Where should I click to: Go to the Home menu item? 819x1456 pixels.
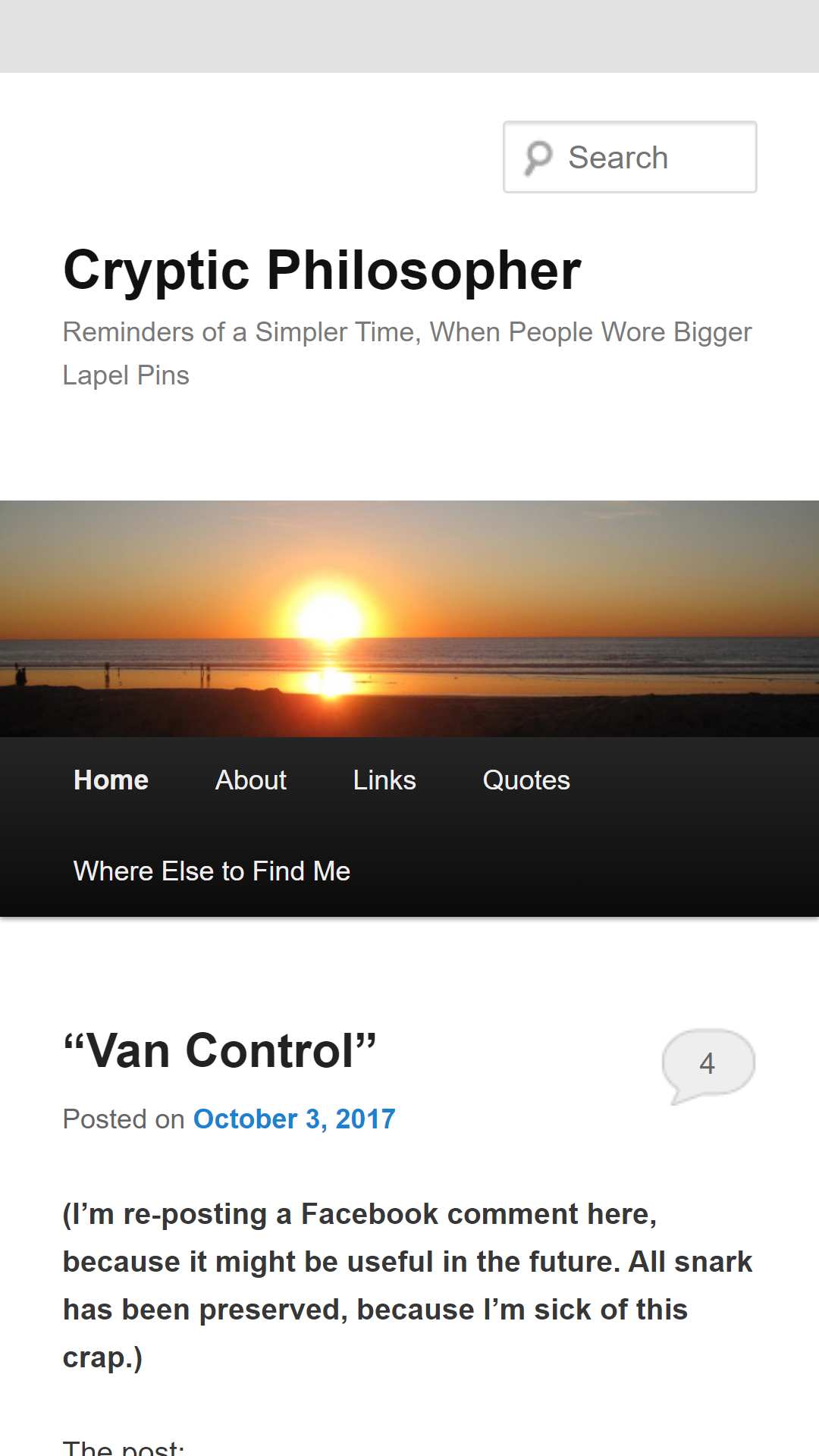tap(111, 780)
